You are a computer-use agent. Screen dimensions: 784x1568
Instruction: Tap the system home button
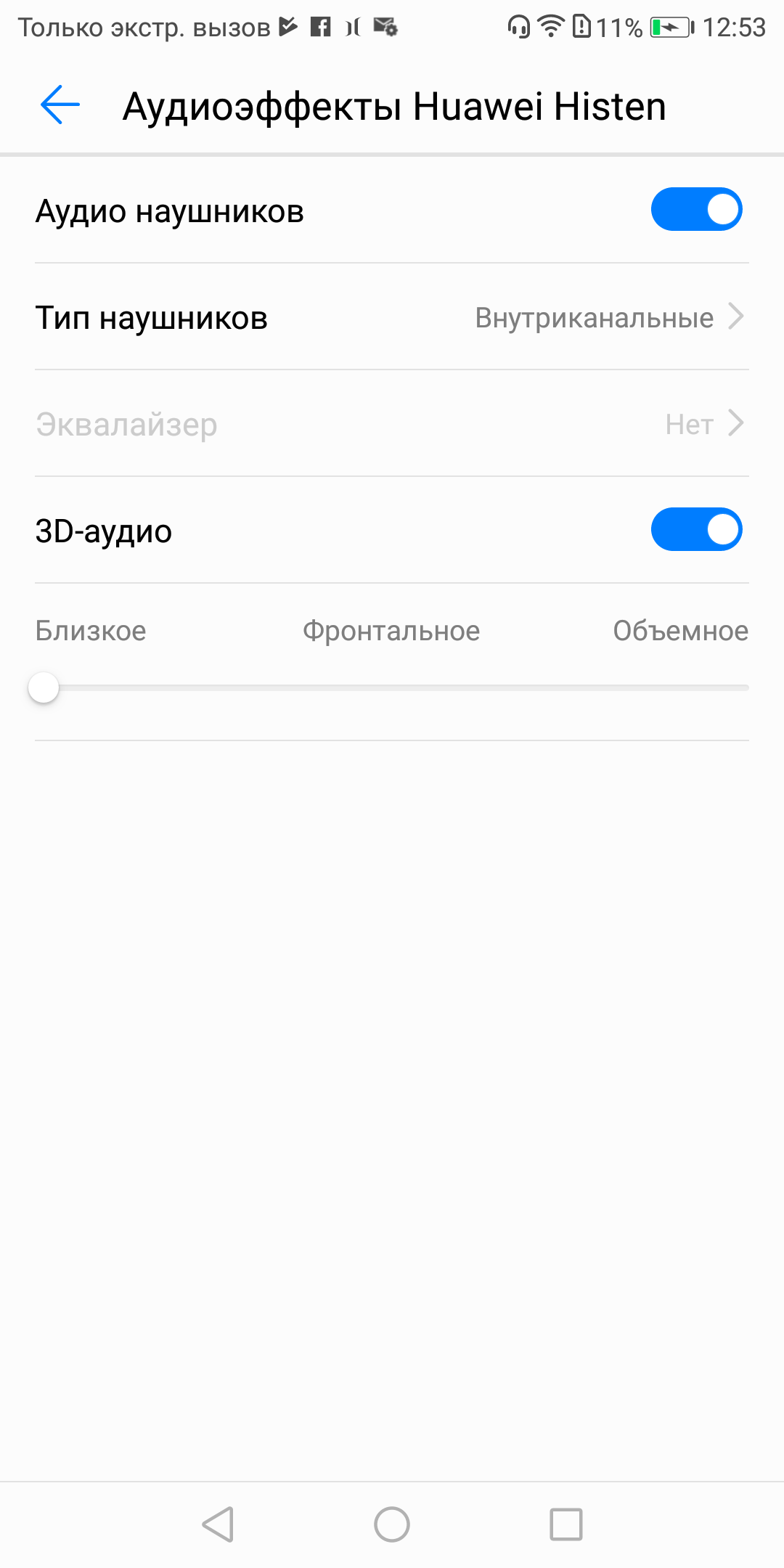(392, 1524)
